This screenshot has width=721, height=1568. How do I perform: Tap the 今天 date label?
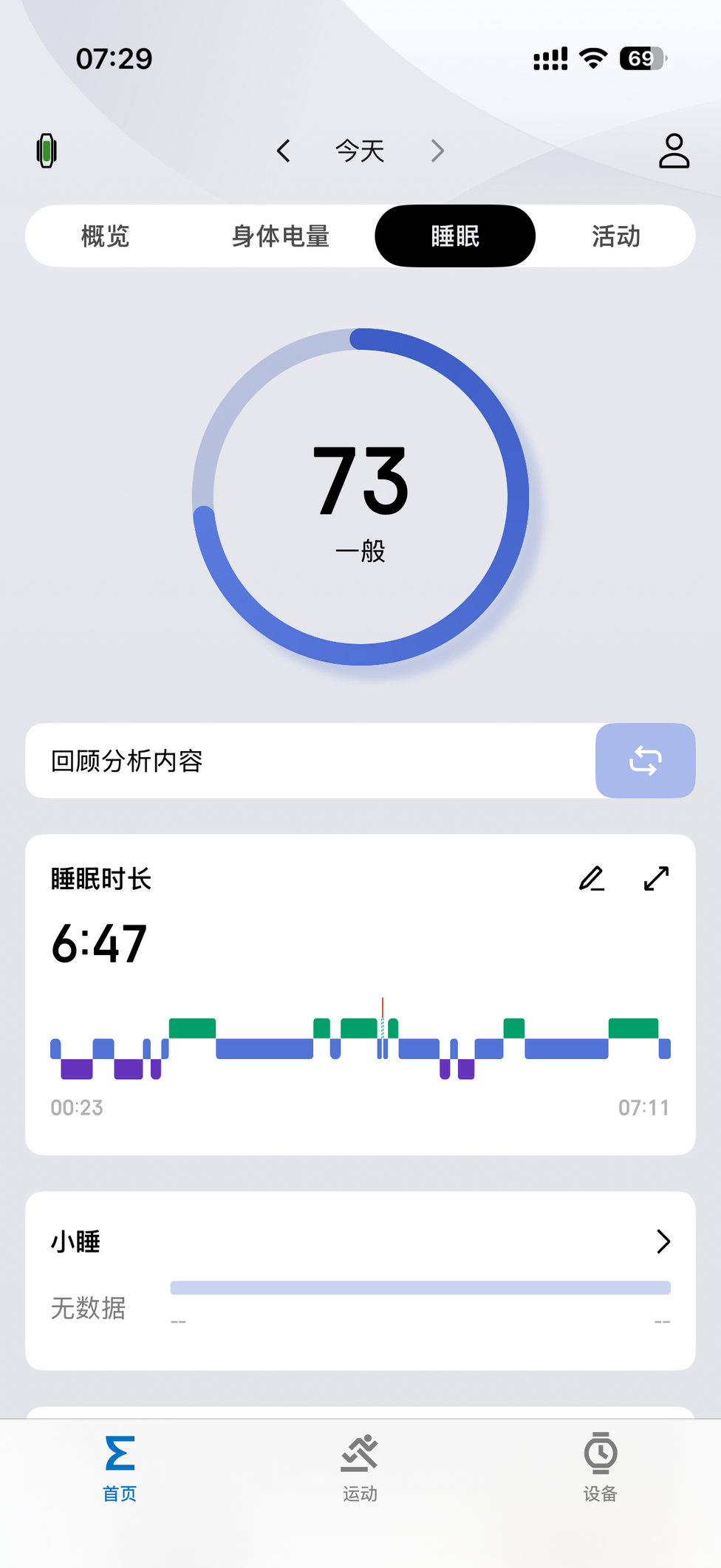click(x=360, y=151)
